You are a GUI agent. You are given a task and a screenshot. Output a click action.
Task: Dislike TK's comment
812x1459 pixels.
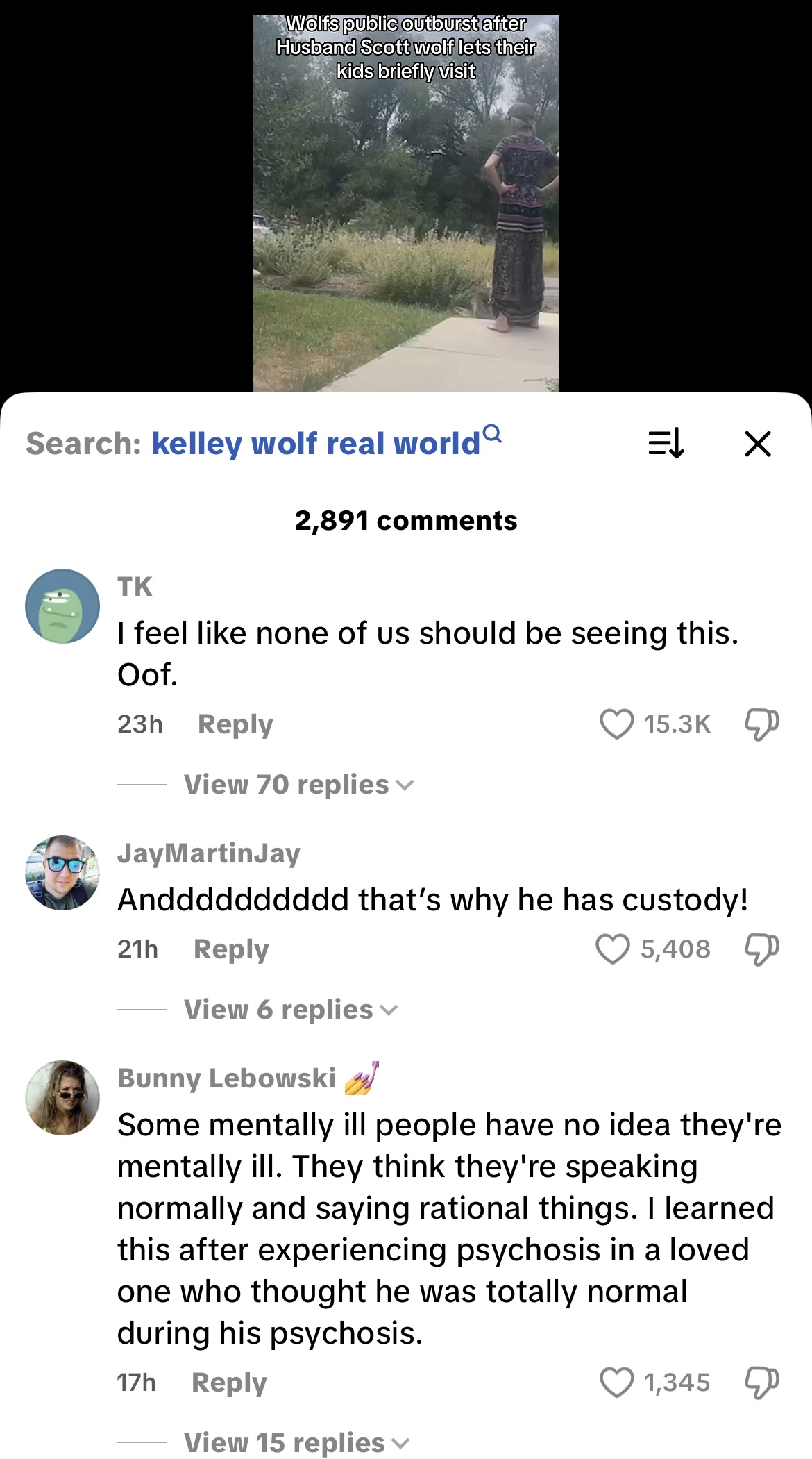click(761, 724)
